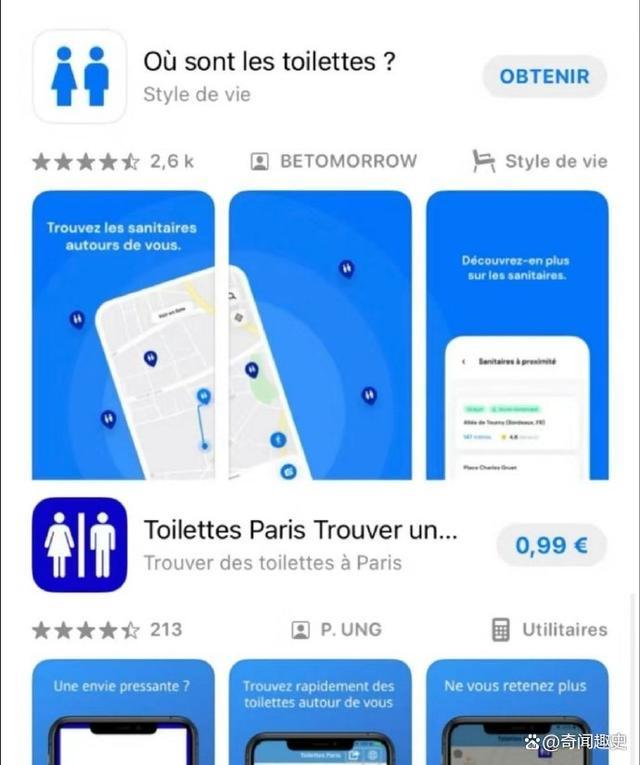Open Toilettes Paris app details
640x765 pixels.
[300, 531]
